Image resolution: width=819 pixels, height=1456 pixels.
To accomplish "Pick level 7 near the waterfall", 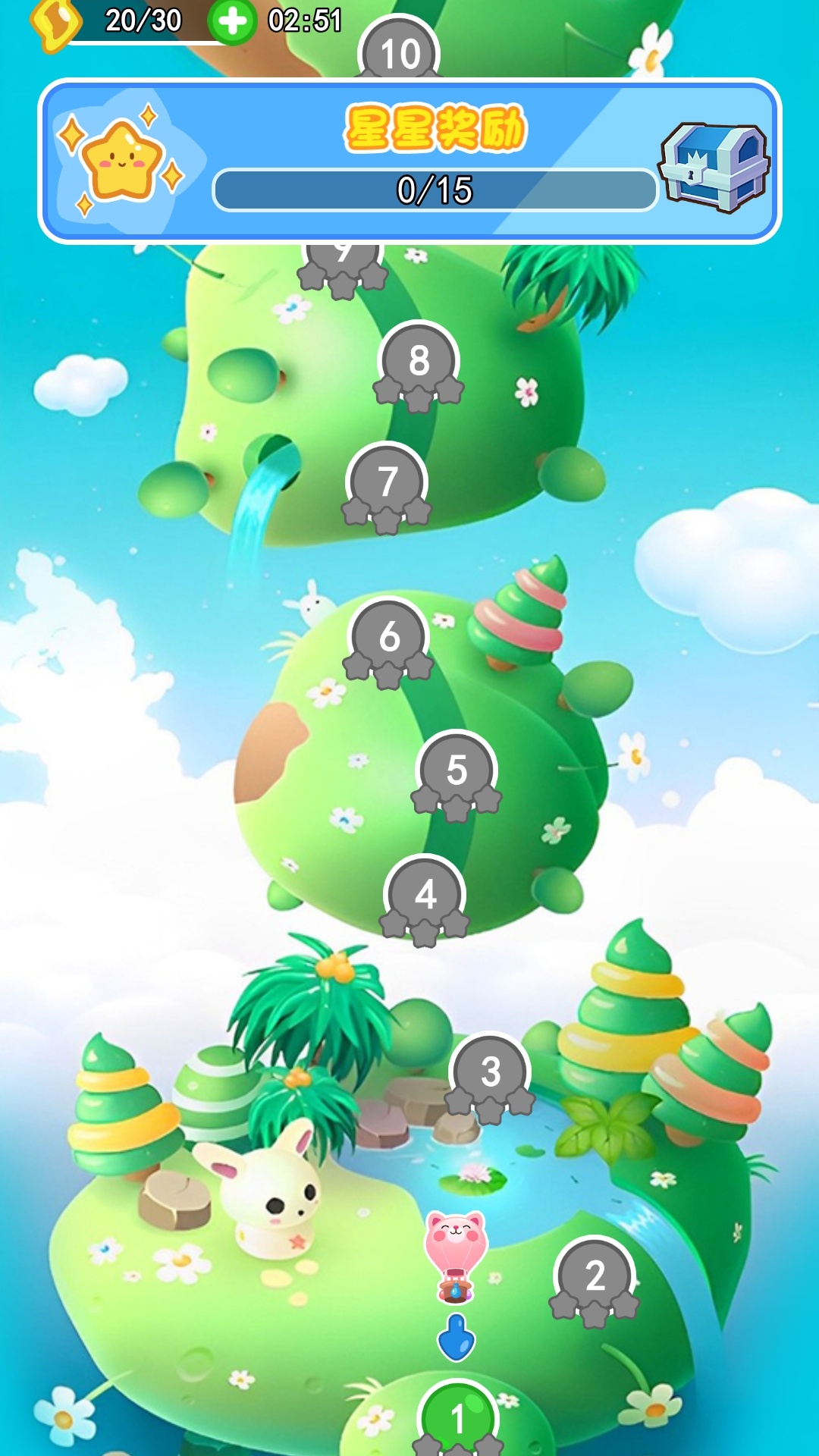I will pos(387,482).
